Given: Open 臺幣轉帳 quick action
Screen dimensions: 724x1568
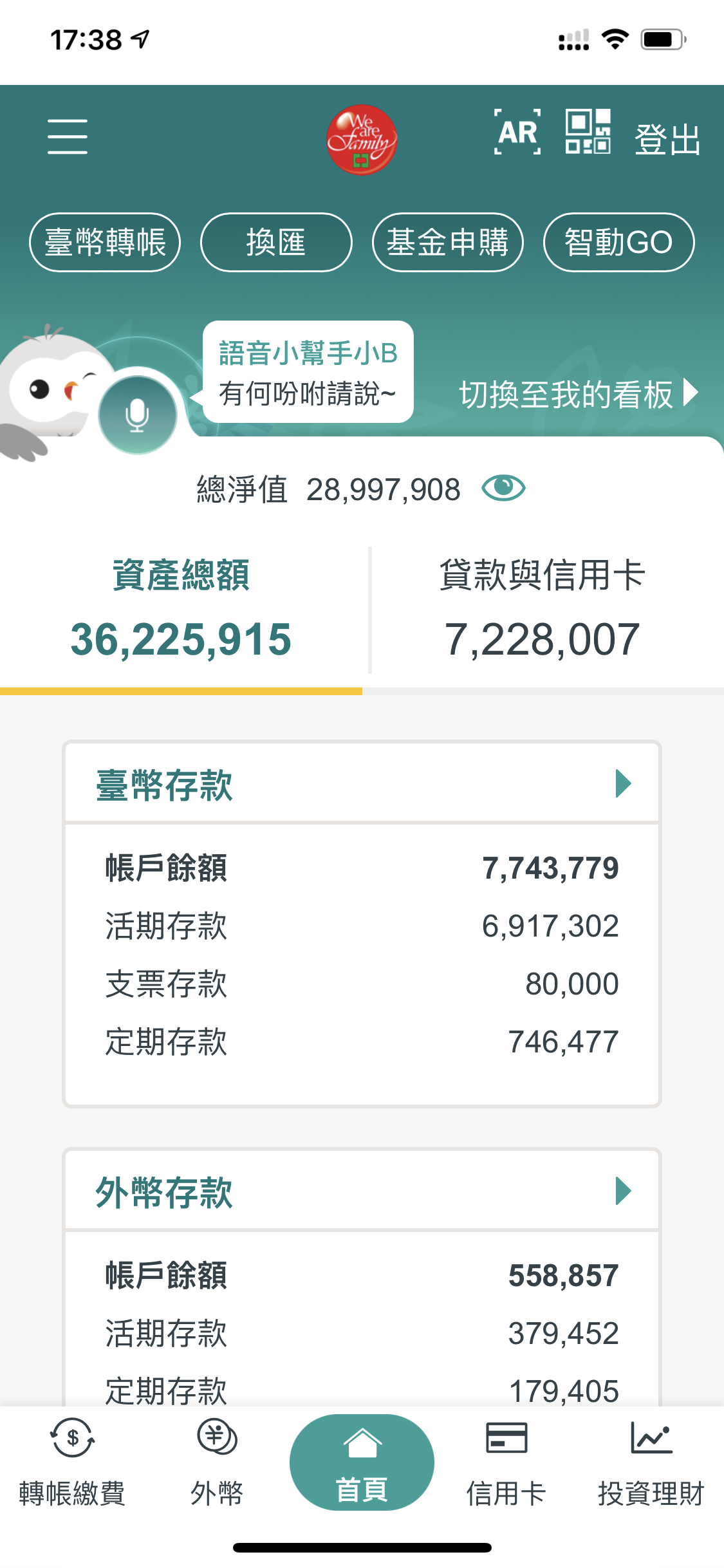Looking at the screenshot, I should [x=105, y=243].
